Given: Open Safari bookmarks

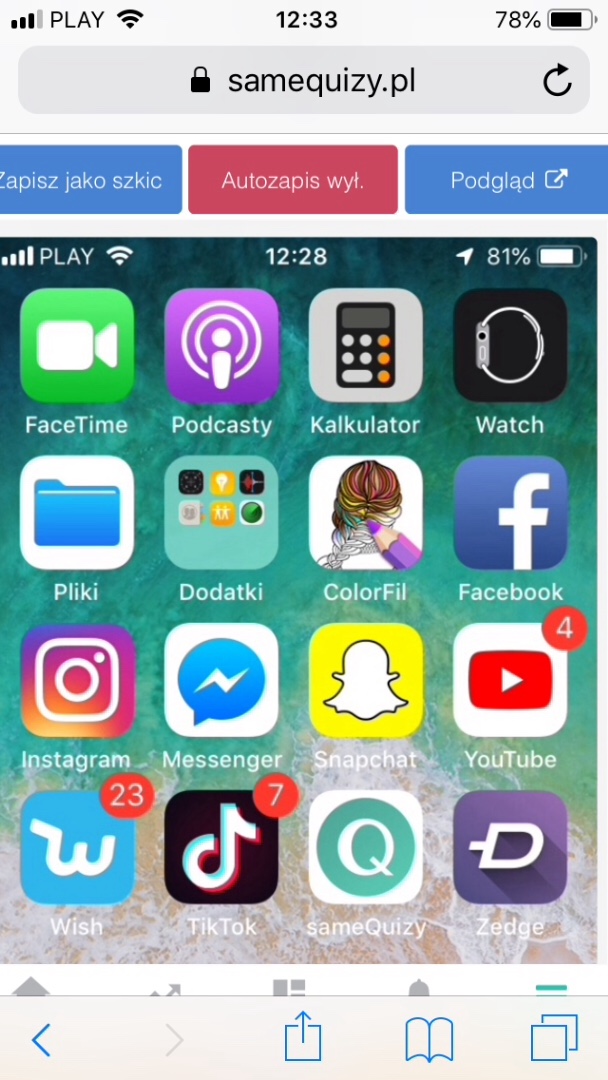Looking at the screenshot, I should pyautogui.click(x=429, y=1040).
